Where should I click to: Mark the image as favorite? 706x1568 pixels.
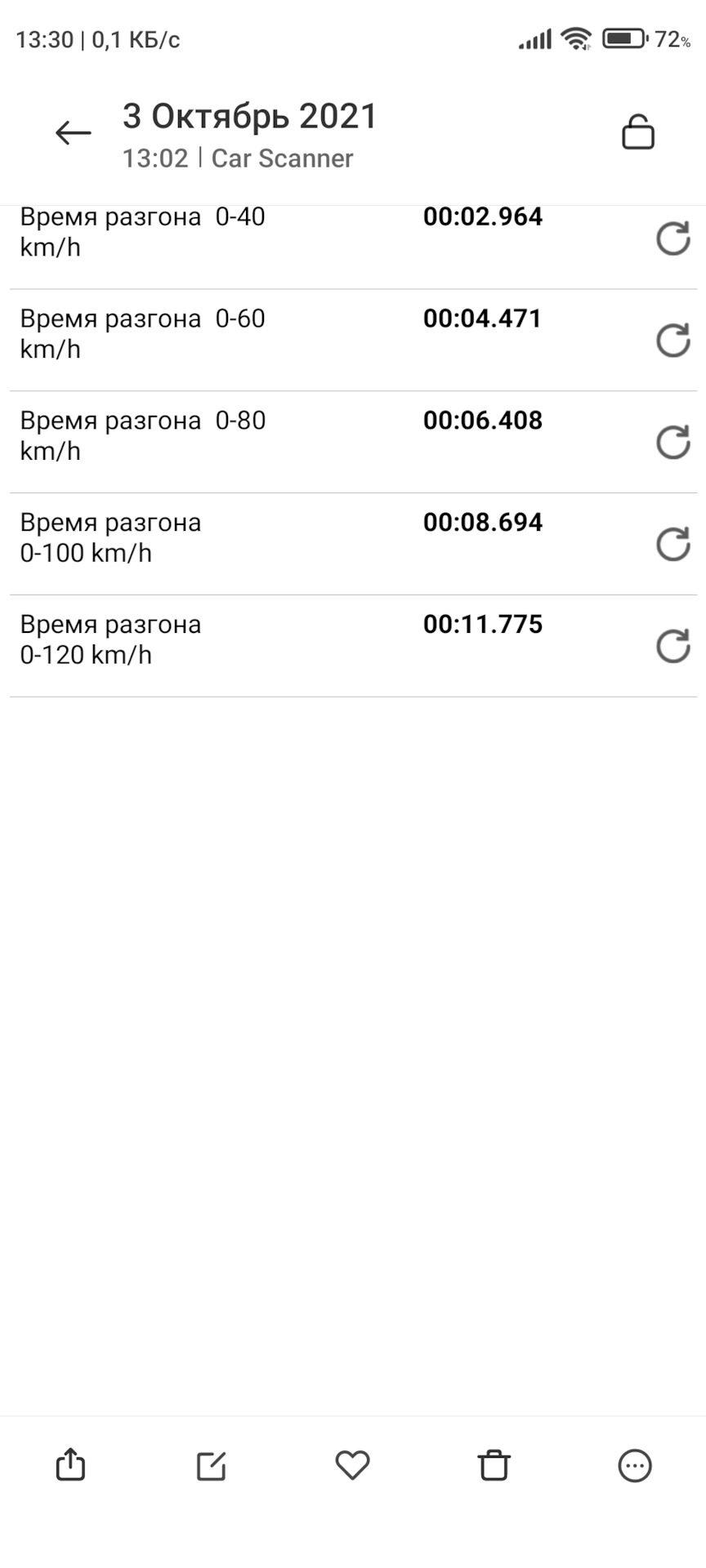353,1465
